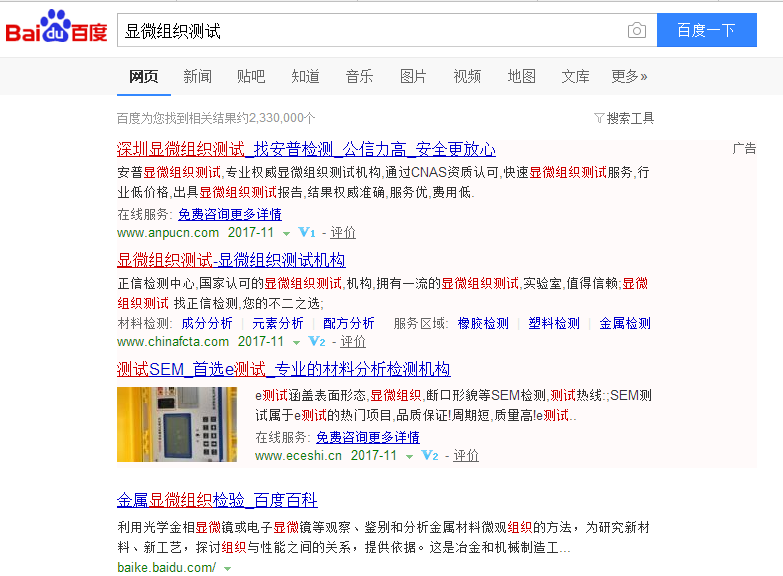Open 测试SEM 首选e测试 result
Viewport: 783px width, 576px height.
point(283,369)
